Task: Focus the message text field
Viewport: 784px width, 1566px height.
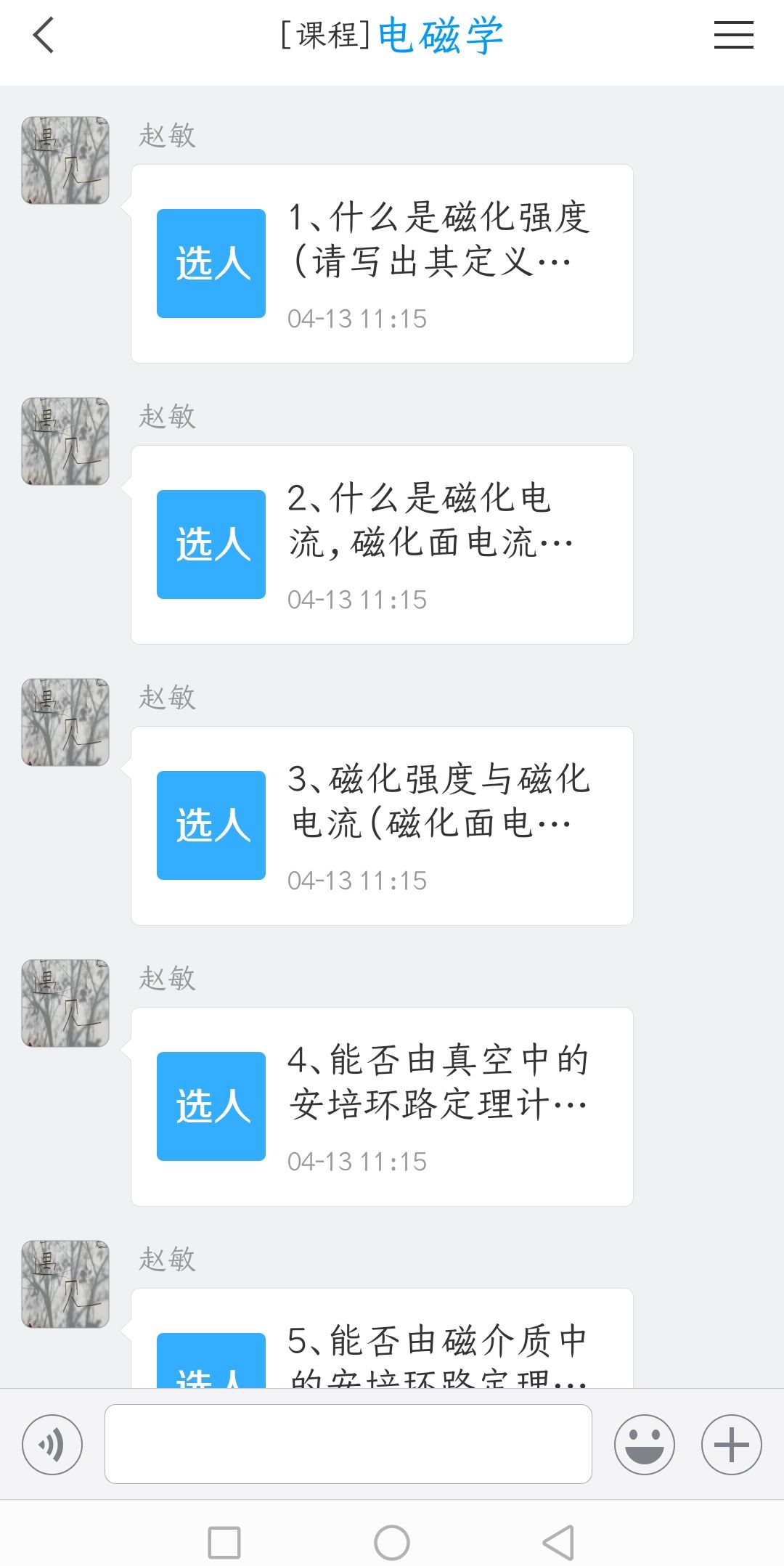Action: 348,1444
